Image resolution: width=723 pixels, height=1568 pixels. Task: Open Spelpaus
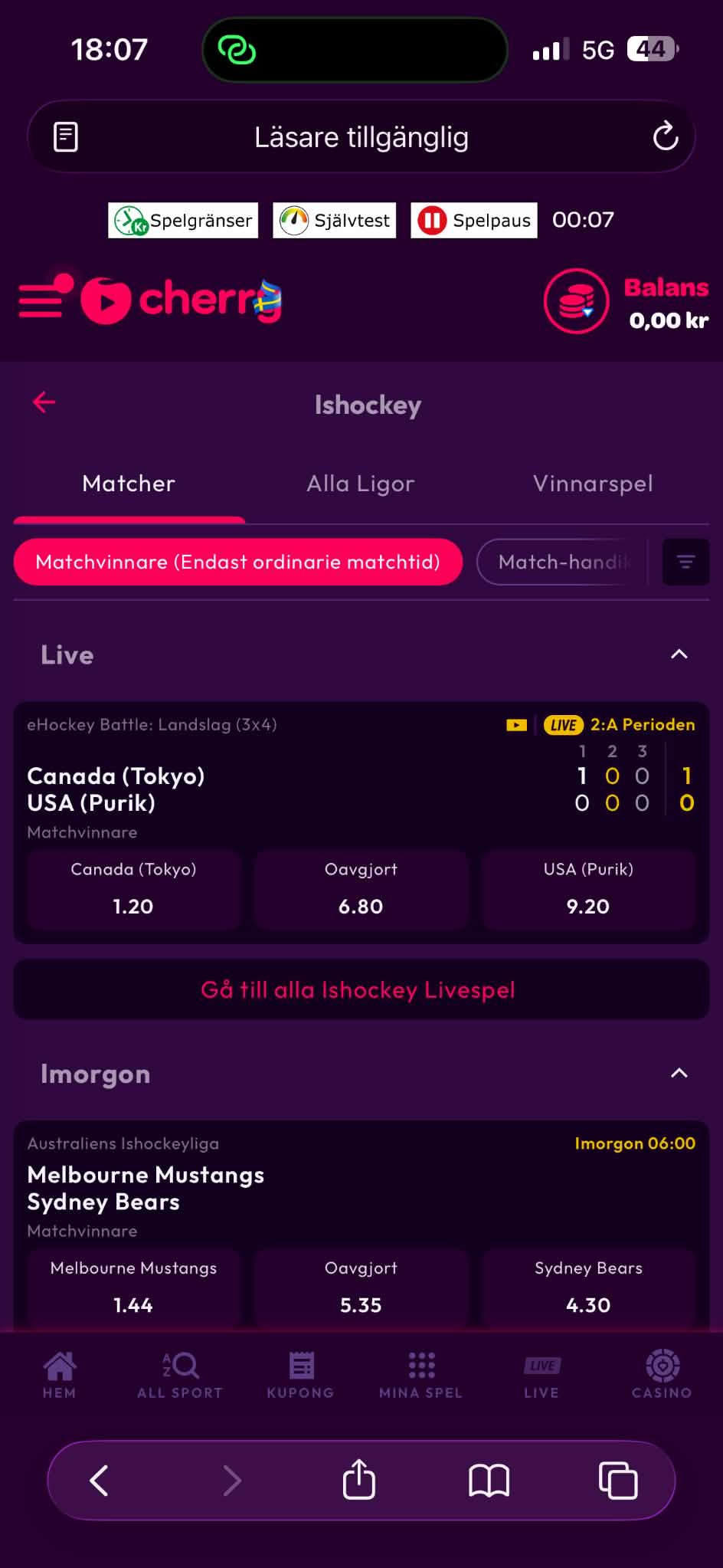(473, 221)
